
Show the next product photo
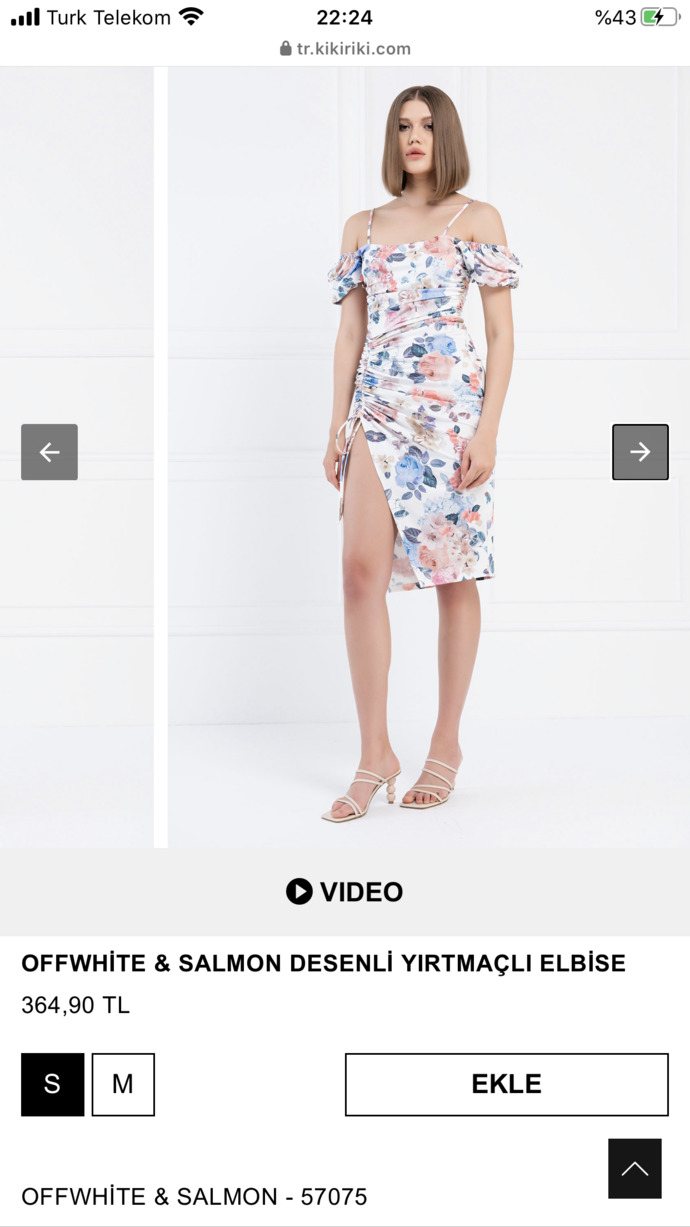point(640,452)
